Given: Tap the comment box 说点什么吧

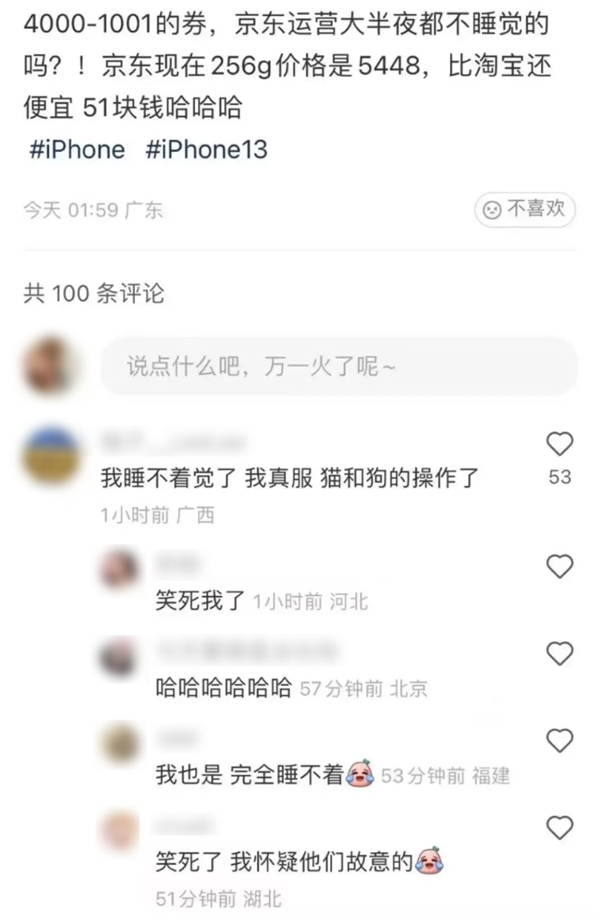Looking at the screenshot, I should pos(338,366).
